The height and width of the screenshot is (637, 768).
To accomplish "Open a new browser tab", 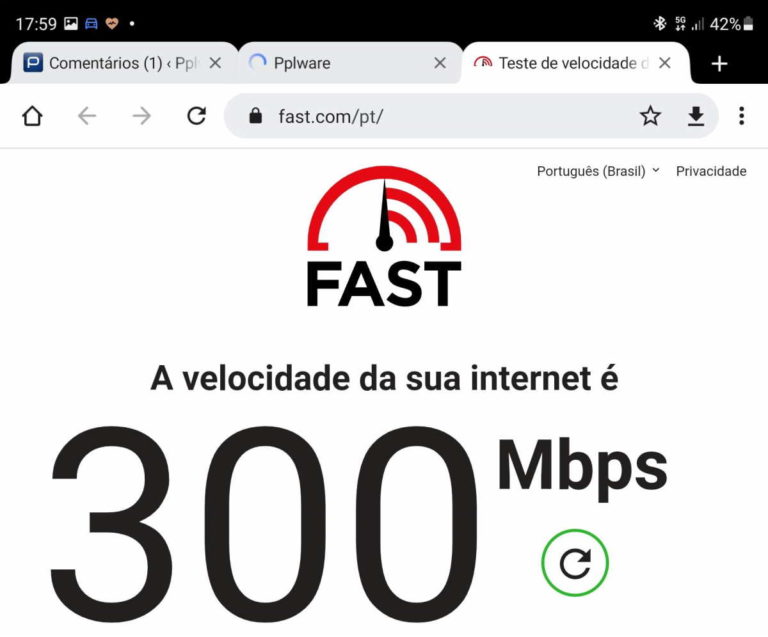I will point(719,63).
